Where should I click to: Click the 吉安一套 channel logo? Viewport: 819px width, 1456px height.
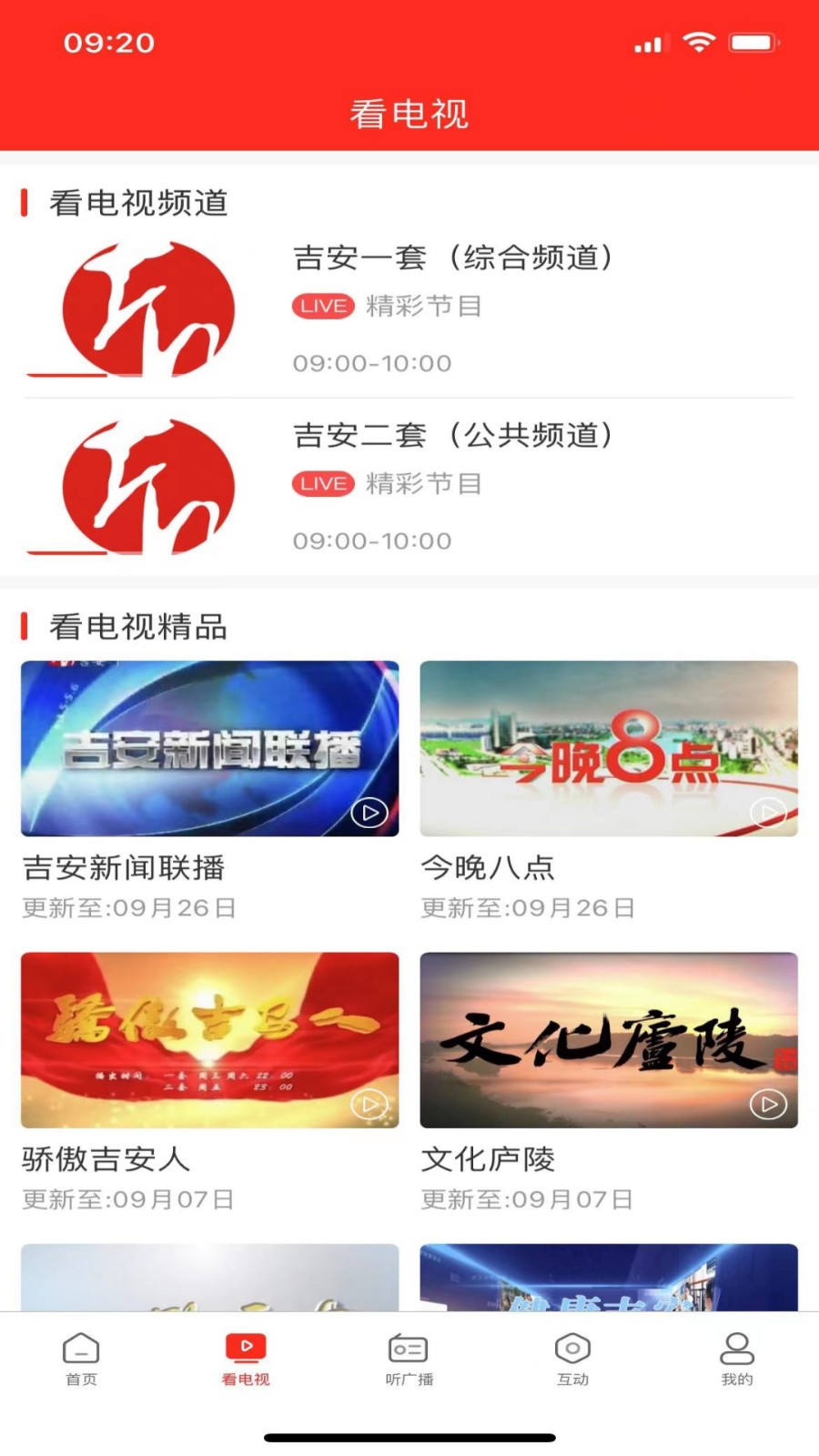(x=146, y=309)
